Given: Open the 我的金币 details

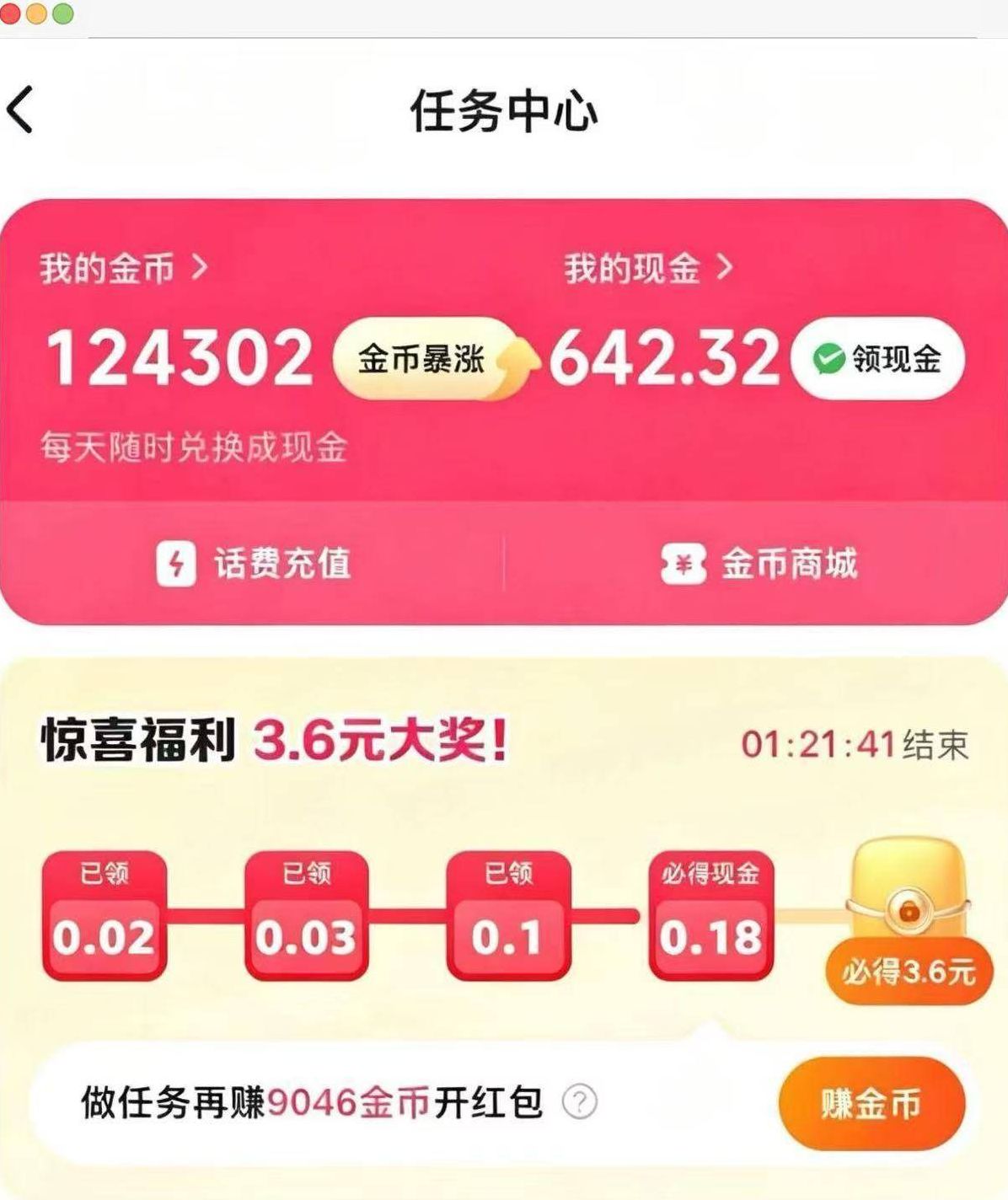Looking at the screenshot, I should pos(123,269).
